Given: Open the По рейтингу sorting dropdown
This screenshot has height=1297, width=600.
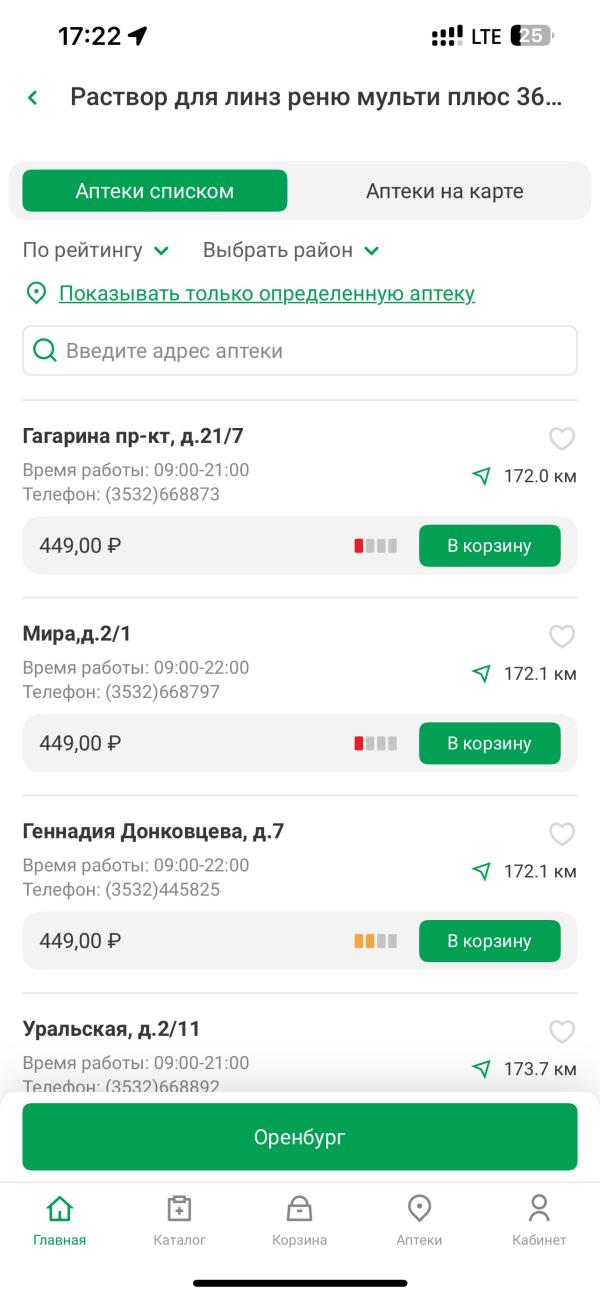Looking at the screenshot, I should tap(96, 250).
